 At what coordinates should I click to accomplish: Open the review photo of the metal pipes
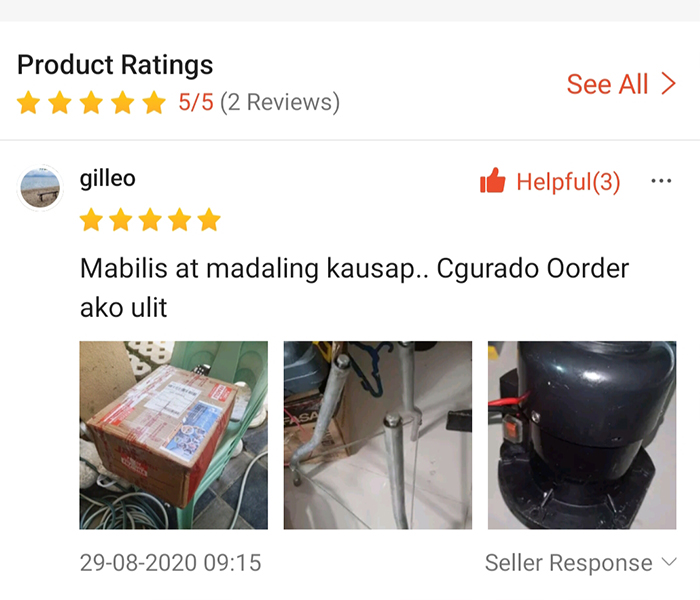(377, 435)
